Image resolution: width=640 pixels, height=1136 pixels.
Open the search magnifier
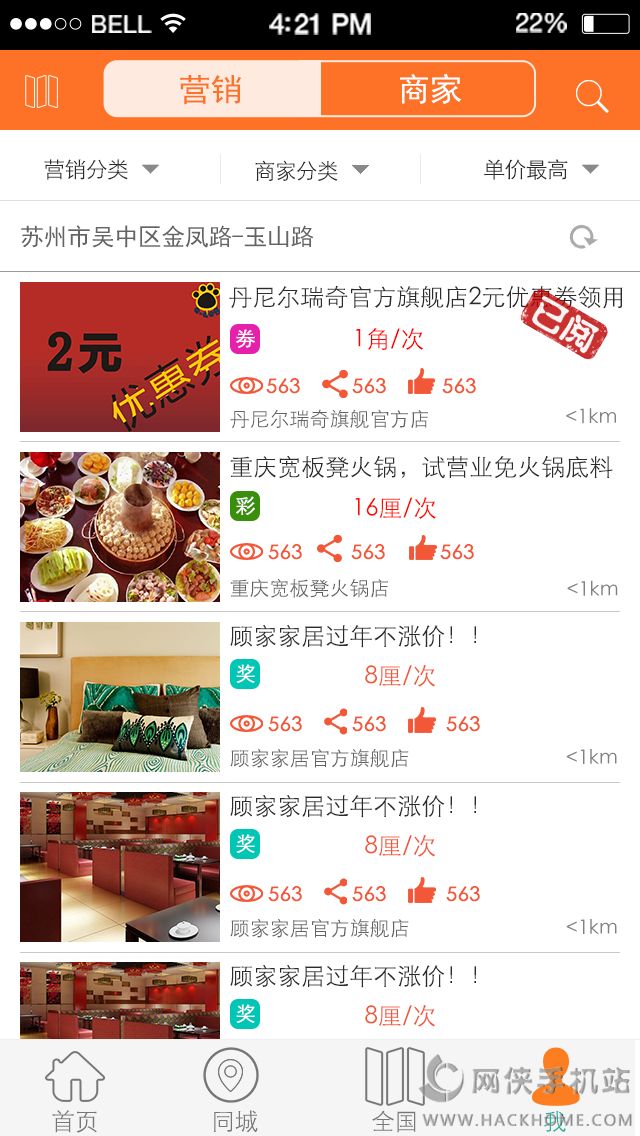[591, 95]
